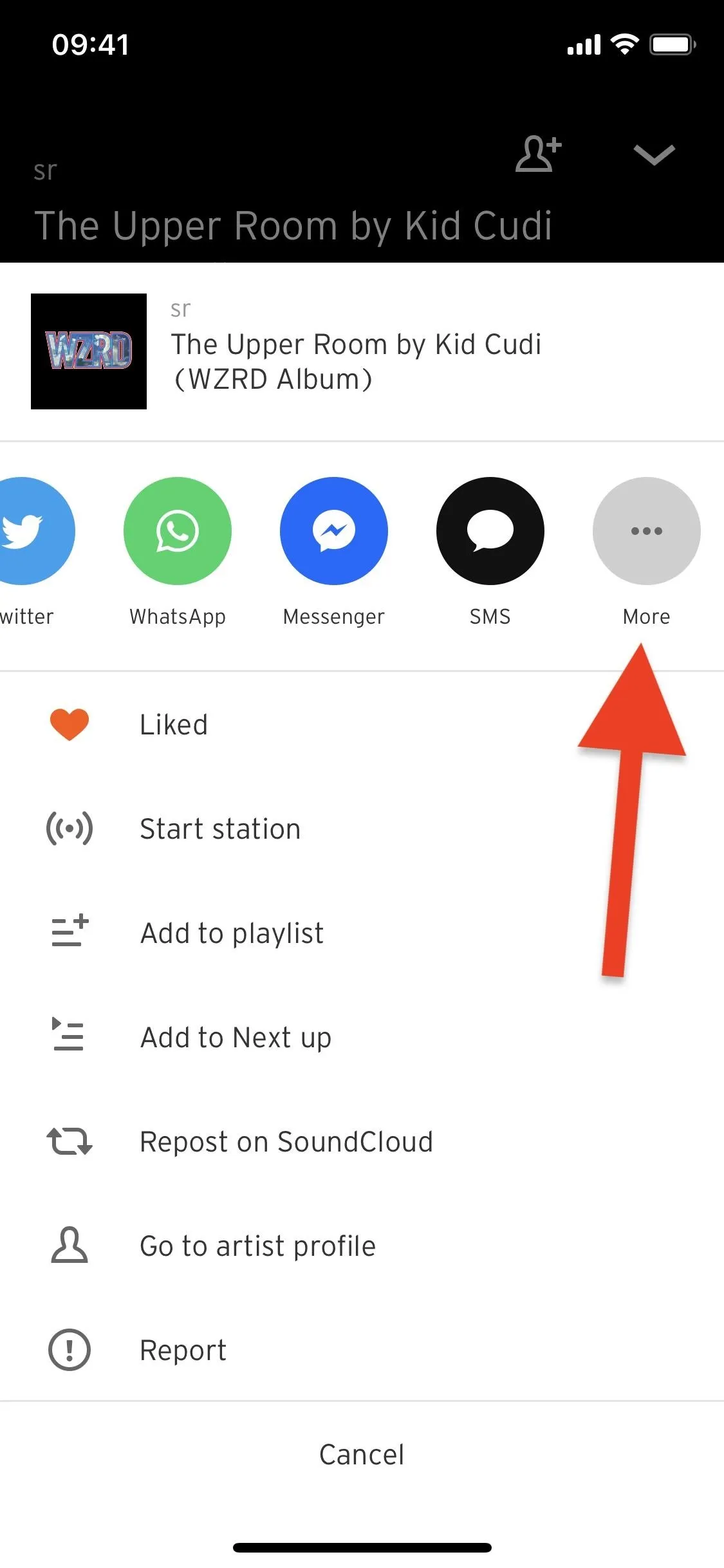Go to artist profile
The image size is (724, 1568).
point(362,1246)
